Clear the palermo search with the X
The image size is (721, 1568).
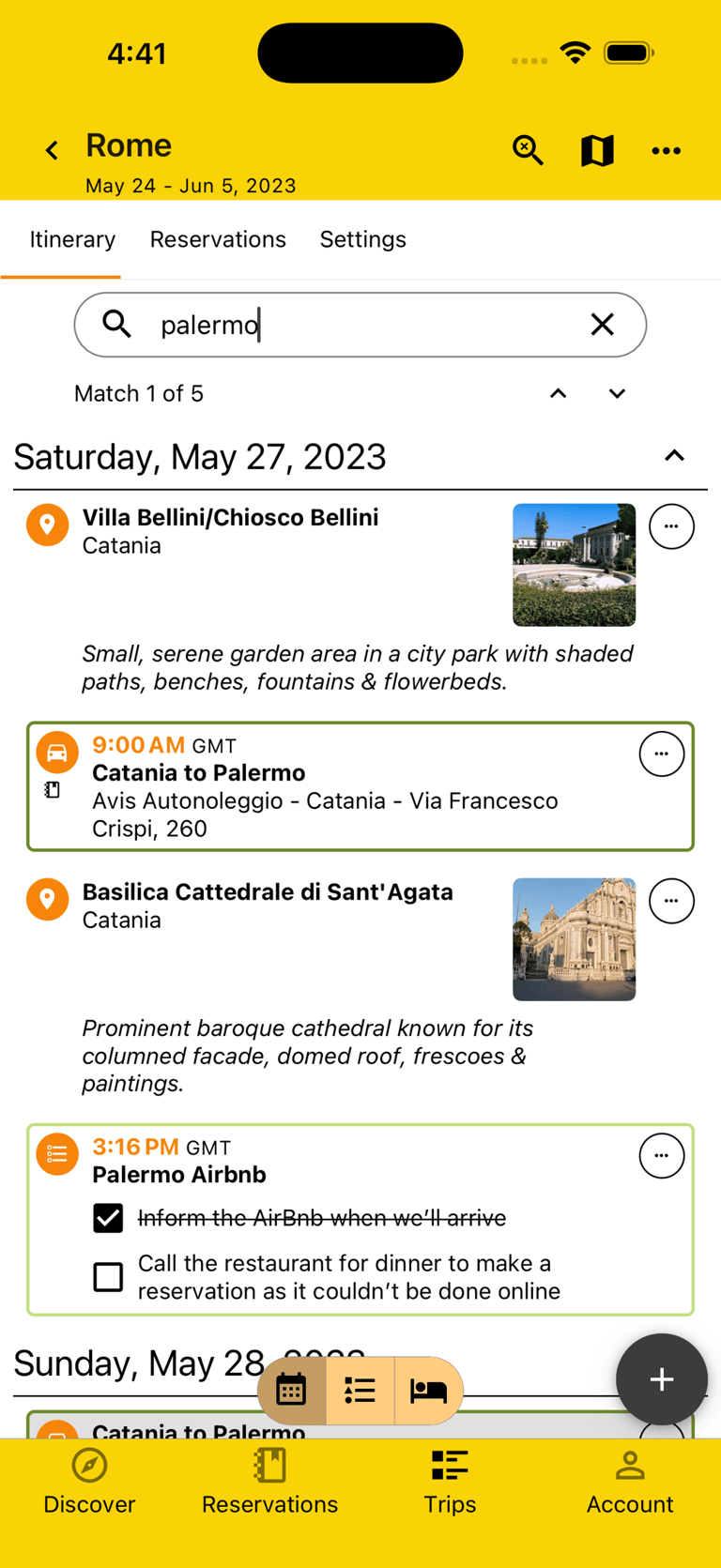click(601, 324)
